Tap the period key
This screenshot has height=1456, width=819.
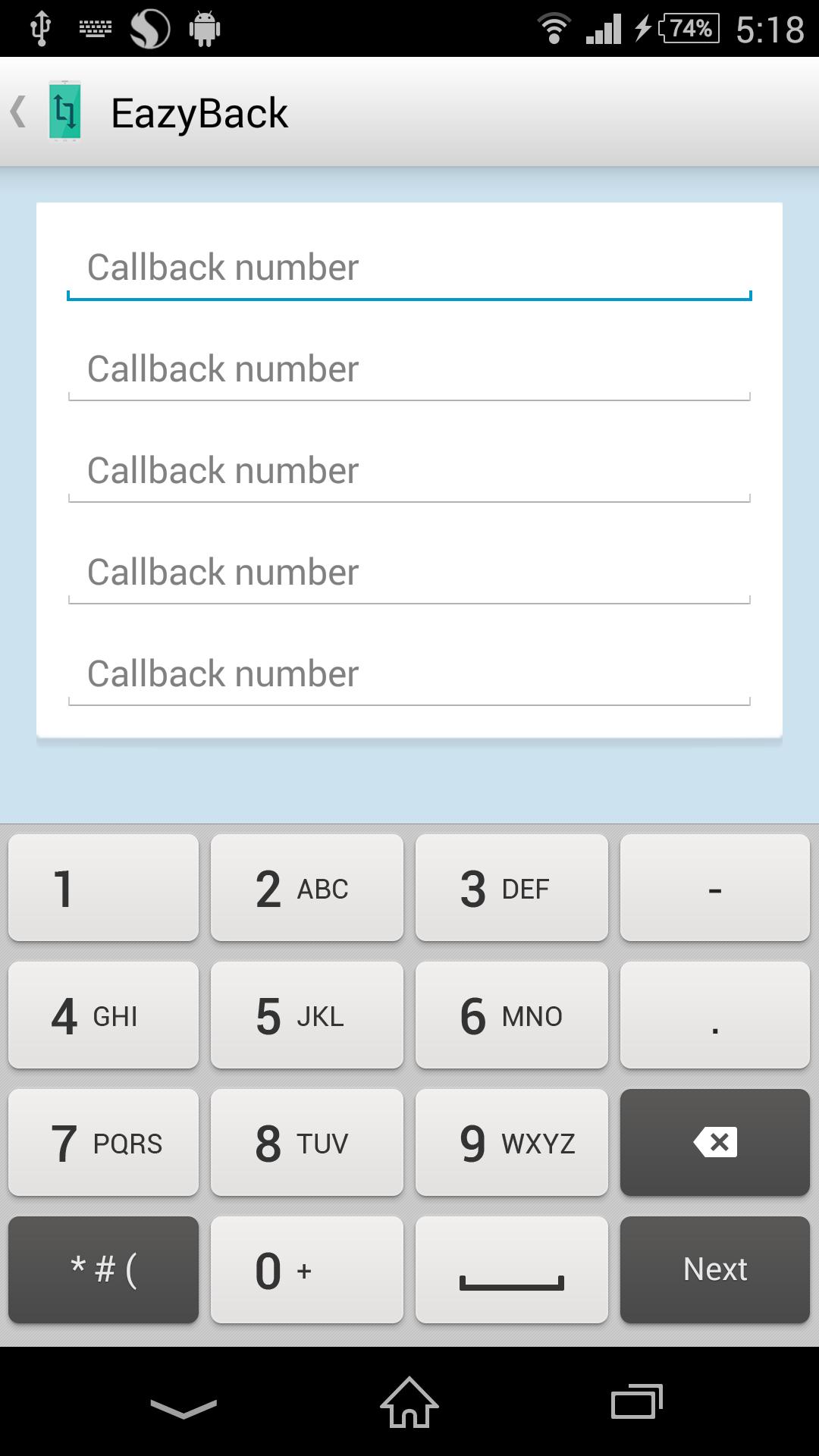coord(715,1015)
